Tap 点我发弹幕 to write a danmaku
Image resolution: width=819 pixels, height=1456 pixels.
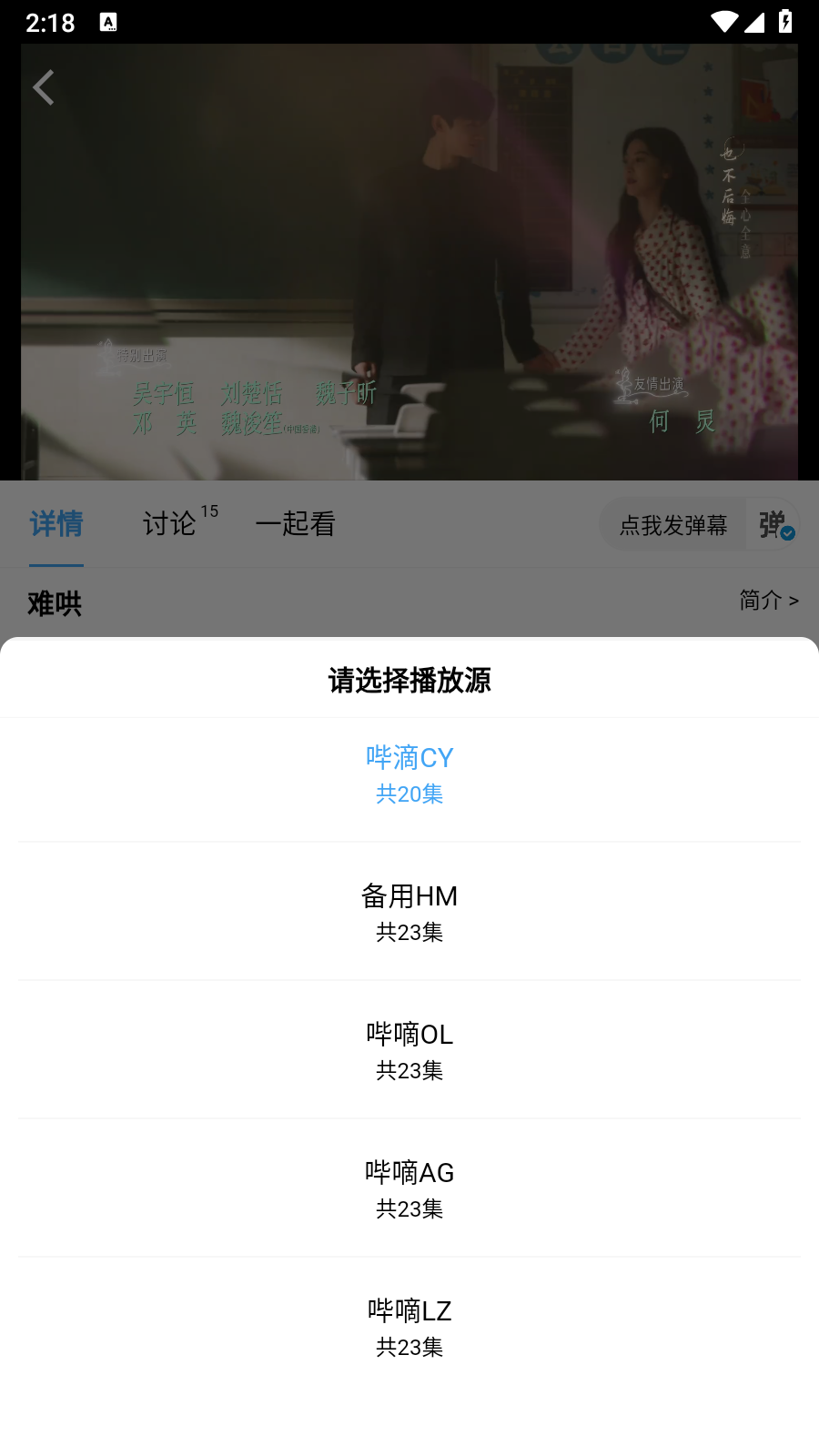pyautogui.click(x=673, y=525)
